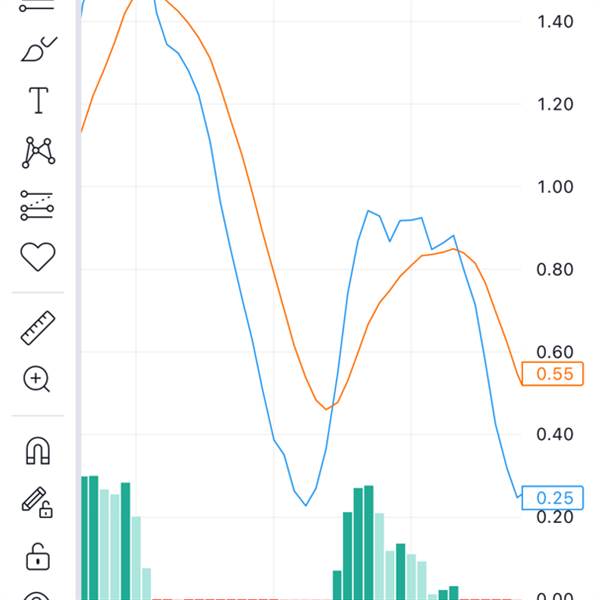Lock all drawings with padlock icon
This screenshot has width=600, height=600.
(x=38, y=556)
